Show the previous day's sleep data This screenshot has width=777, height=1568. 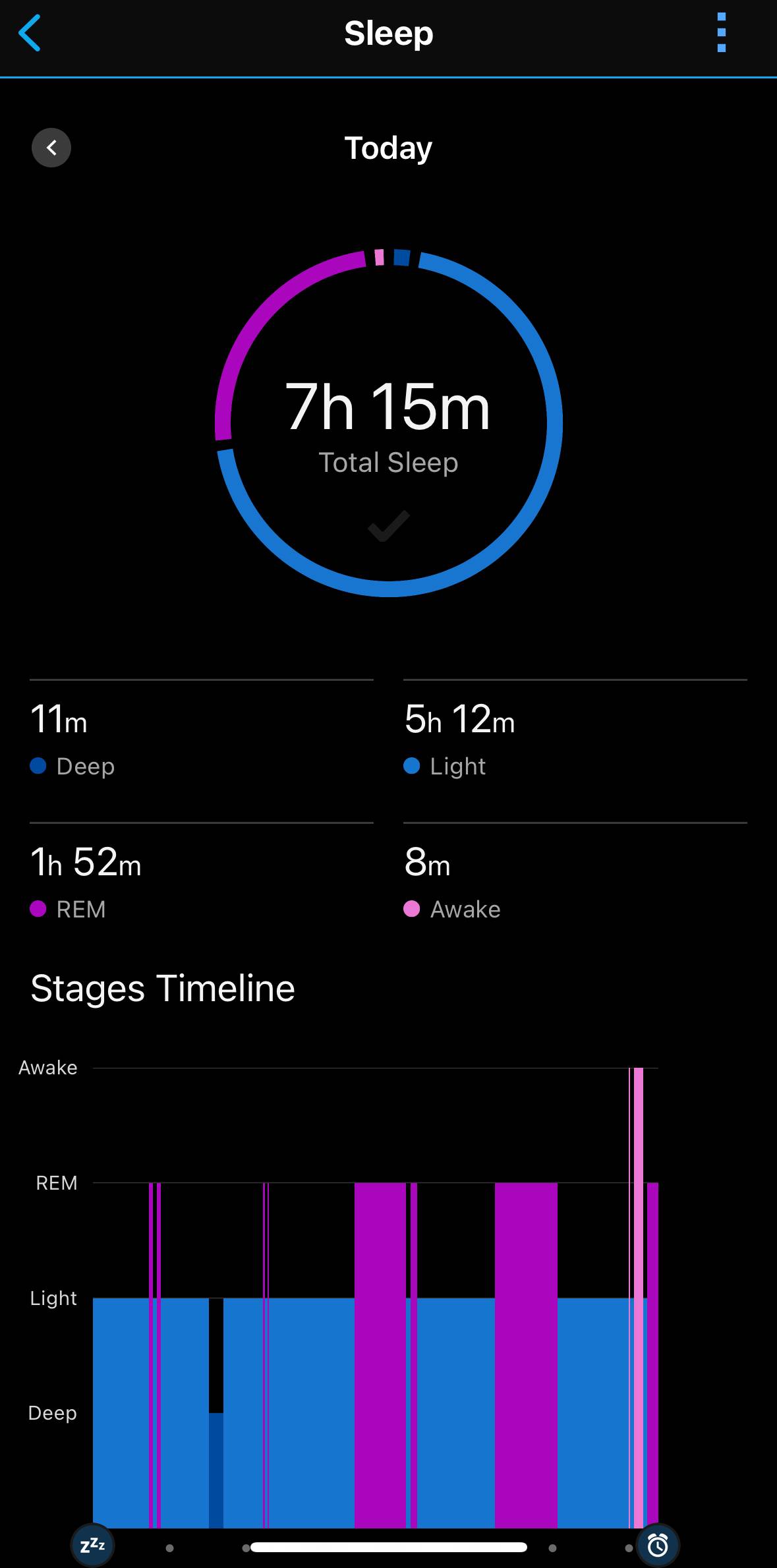tap(51, 148)
